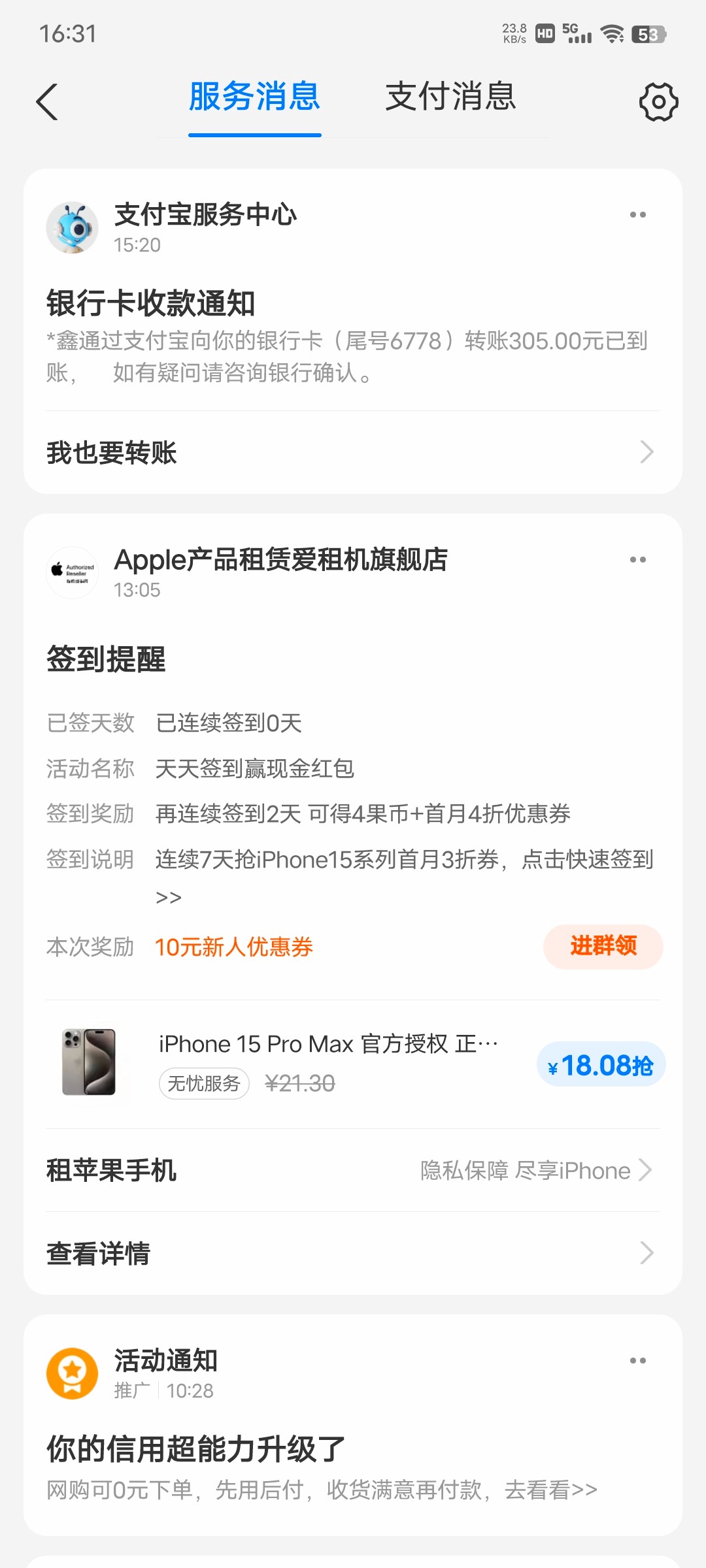Screen dimensions: 706x1568
Task: Open message settings gear icon
Action: pos(658,102)
